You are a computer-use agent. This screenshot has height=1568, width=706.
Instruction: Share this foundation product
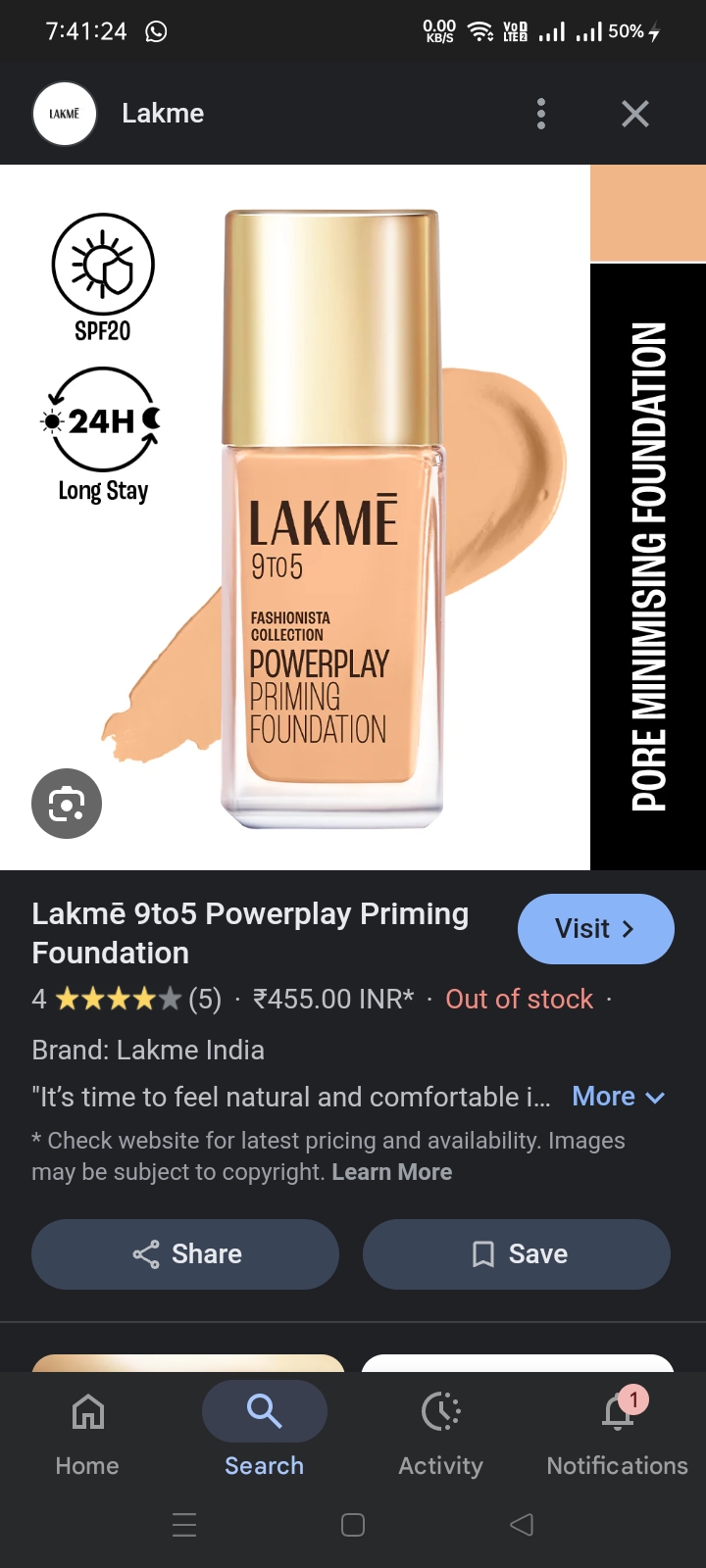(185, 1254)
